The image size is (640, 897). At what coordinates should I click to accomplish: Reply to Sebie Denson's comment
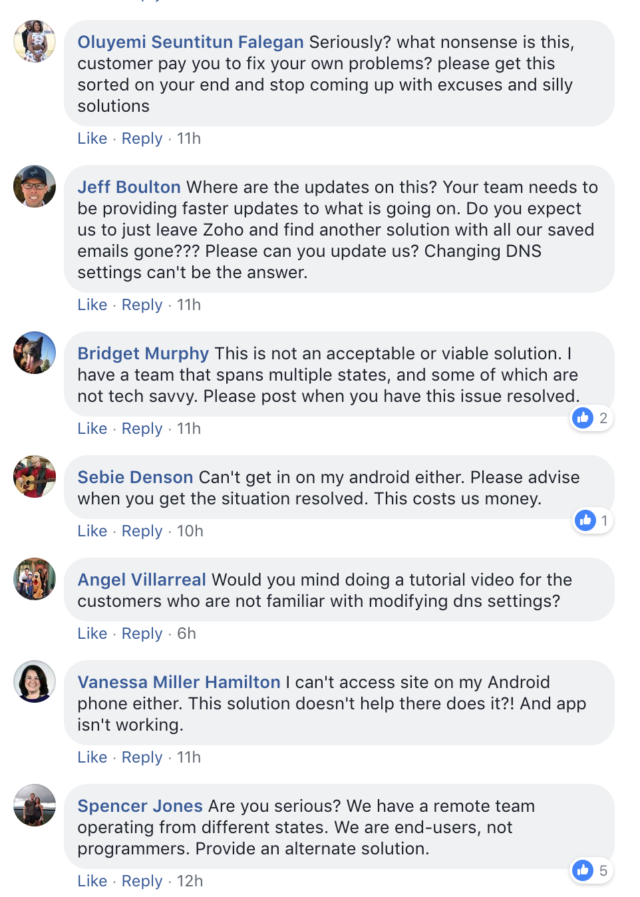[142, 531]
